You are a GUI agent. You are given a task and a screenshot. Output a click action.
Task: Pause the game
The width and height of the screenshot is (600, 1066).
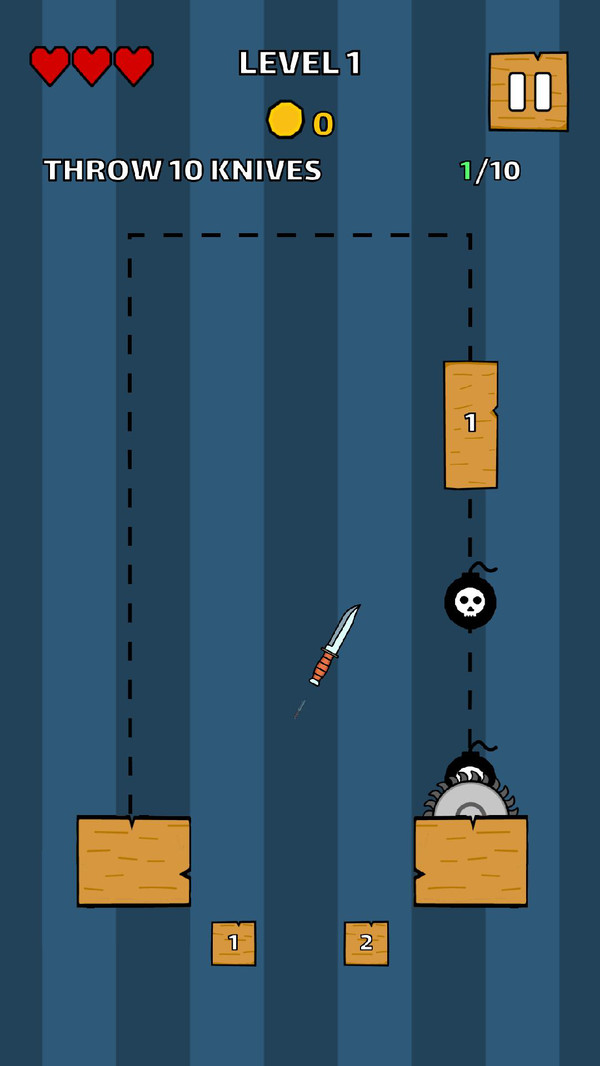coord(528,91)
